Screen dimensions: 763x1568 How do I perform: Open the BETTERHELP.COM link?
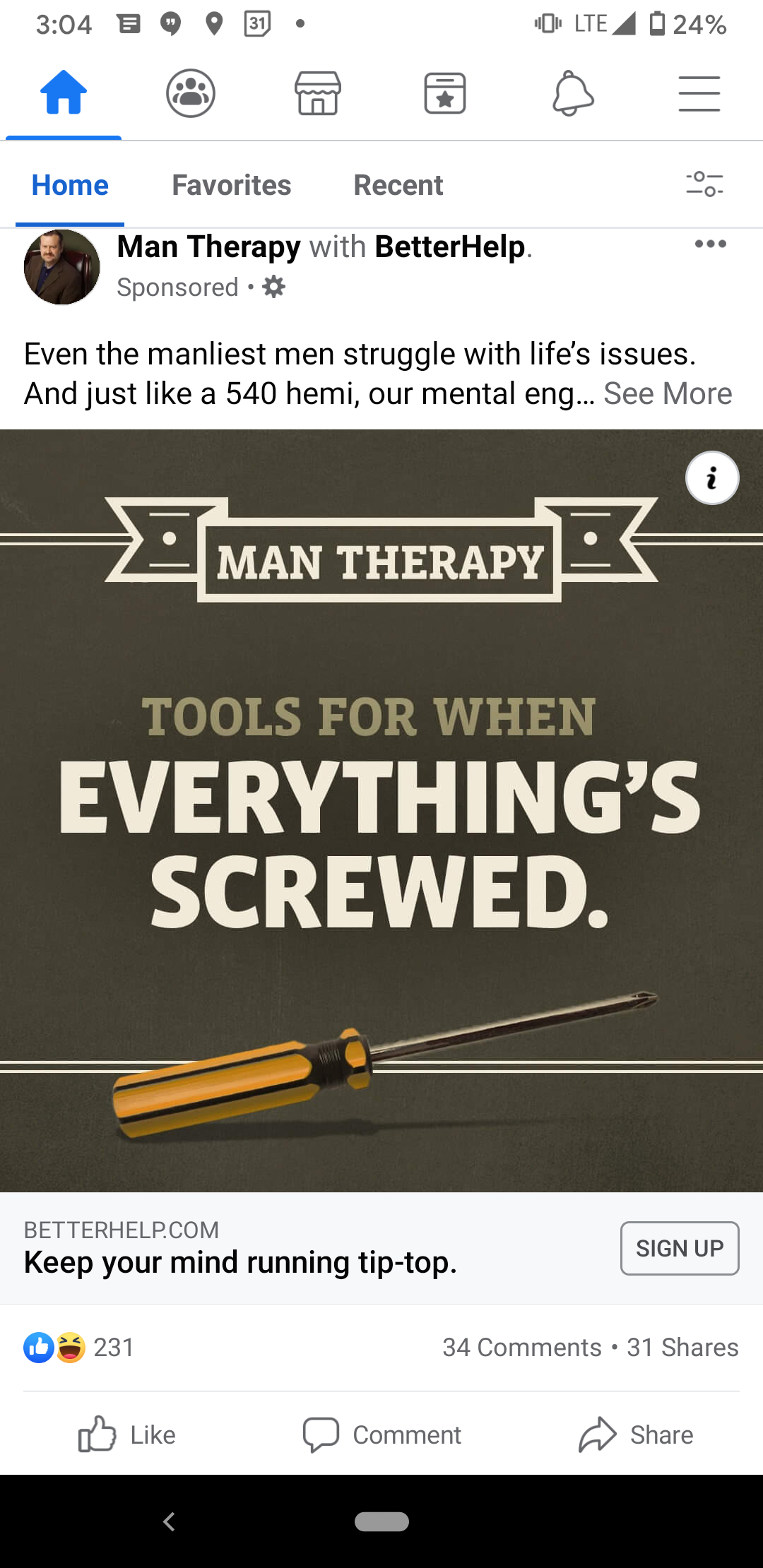pyautogui.click(x=122, y=1230)
